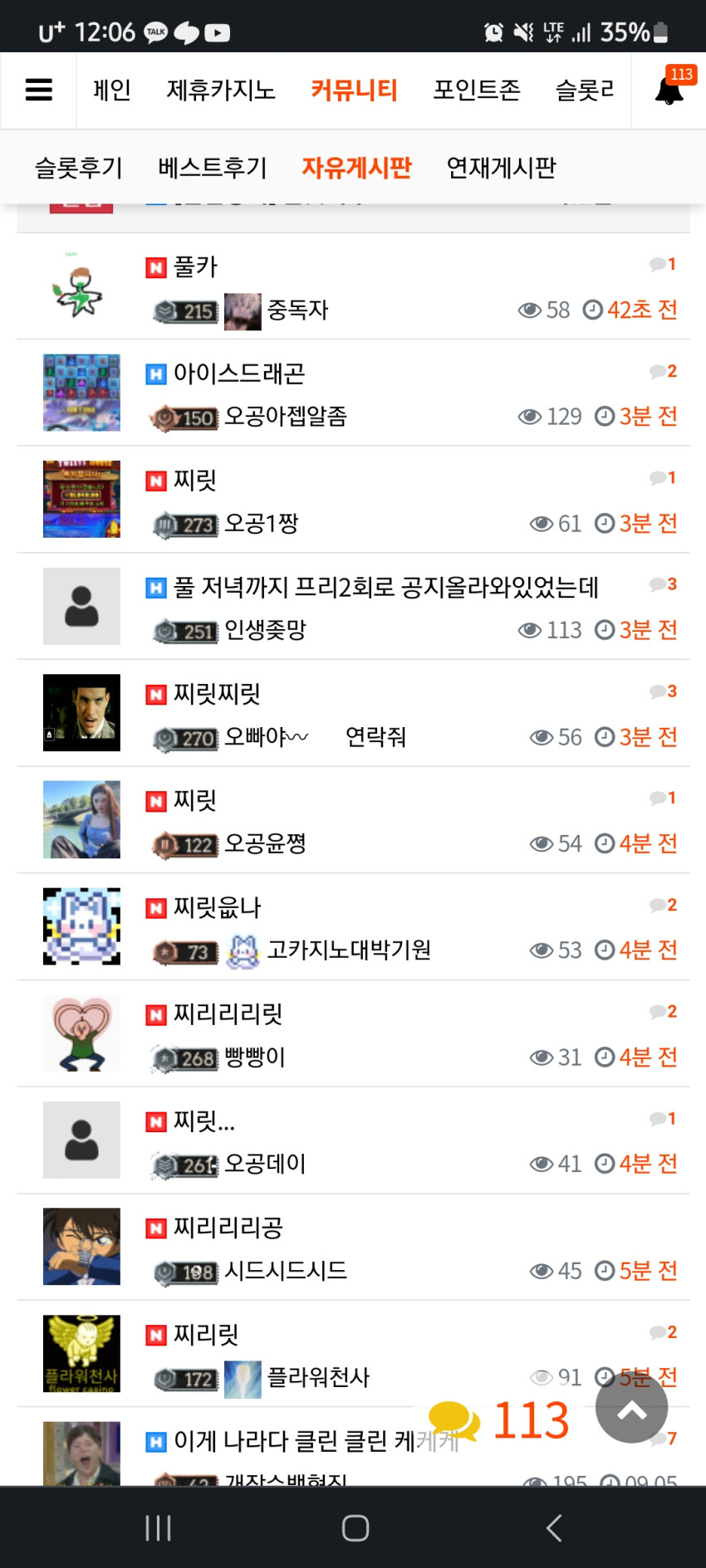Select the 포인트존 tab
The height and width of the screenshot is (1568, 706).
tap(477, 90)
